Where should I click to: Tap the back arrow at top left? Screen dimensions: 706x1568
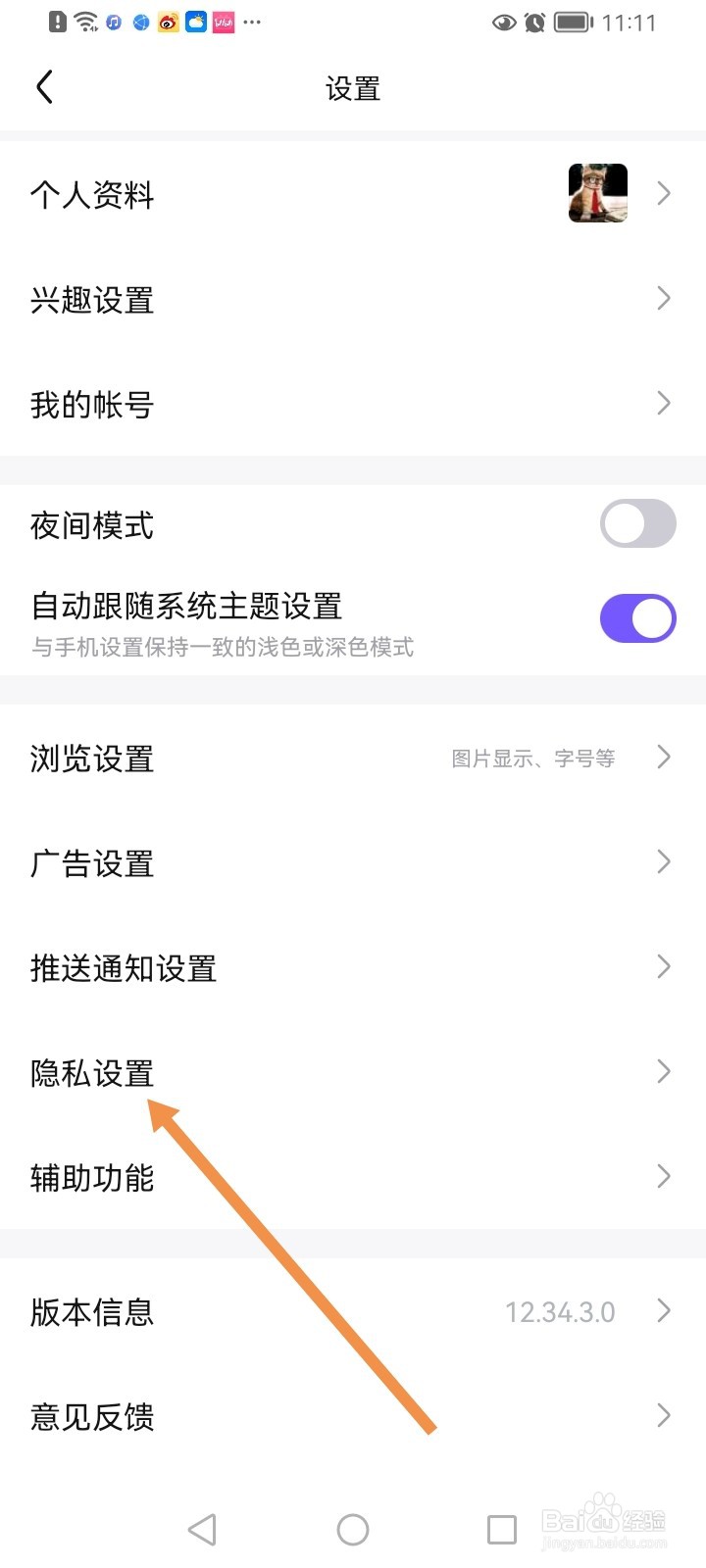43,86
